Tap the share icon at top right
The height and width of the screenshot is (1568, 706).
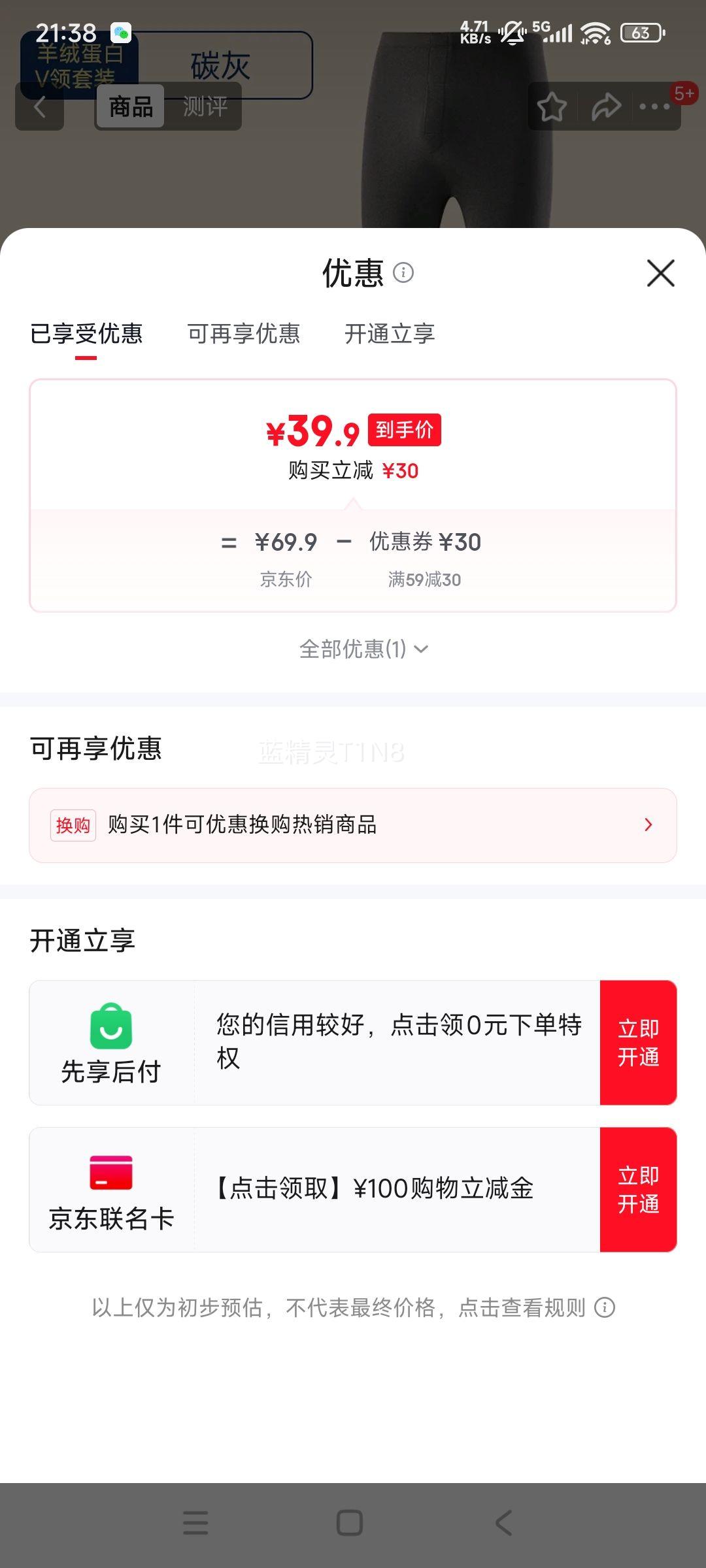(606, 106)
